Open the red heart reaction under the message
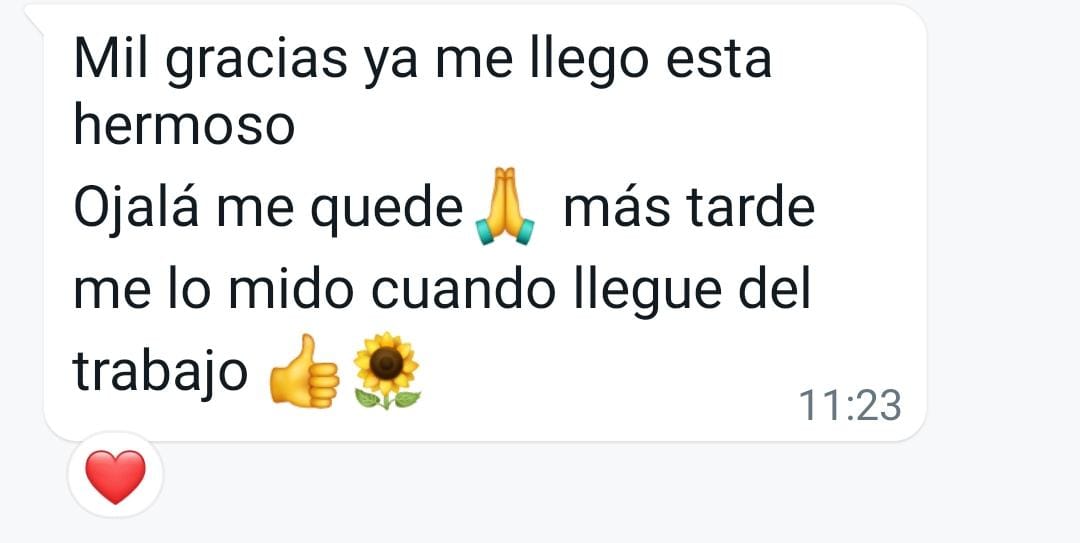 pyautogui.click(x=115, y=477)
